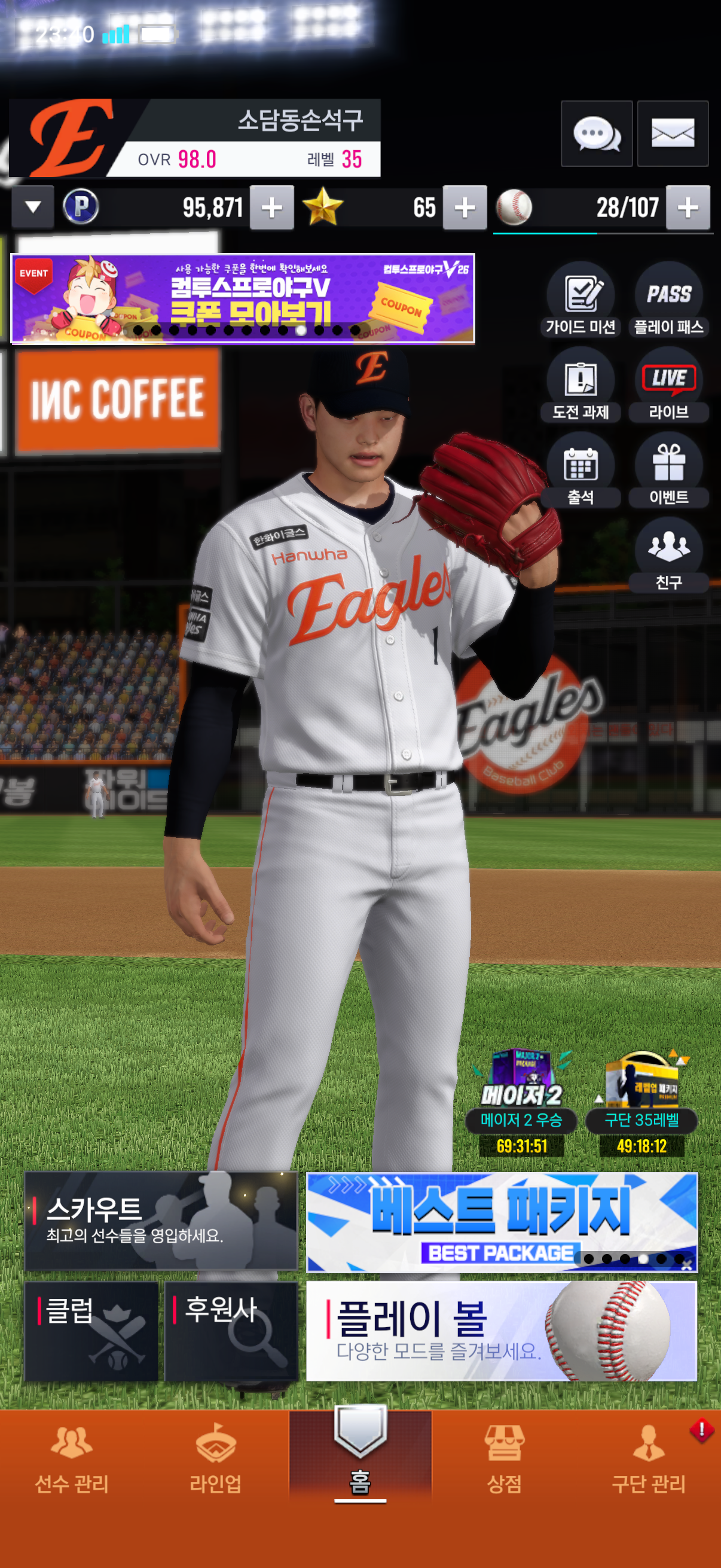Open 라이브 menu
Image resolution: width=721 pixels, height=1568 pixels.
(x=668, y=385)
